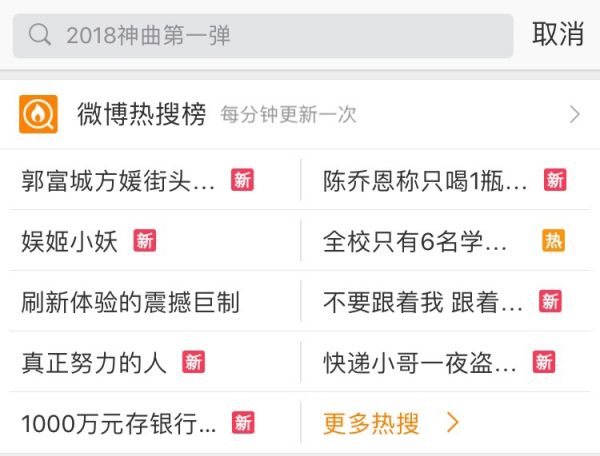Viewport: 600px width, 456px height.
Task: Open hot search 快递小哥一夜盗
Action: point(421,362)
